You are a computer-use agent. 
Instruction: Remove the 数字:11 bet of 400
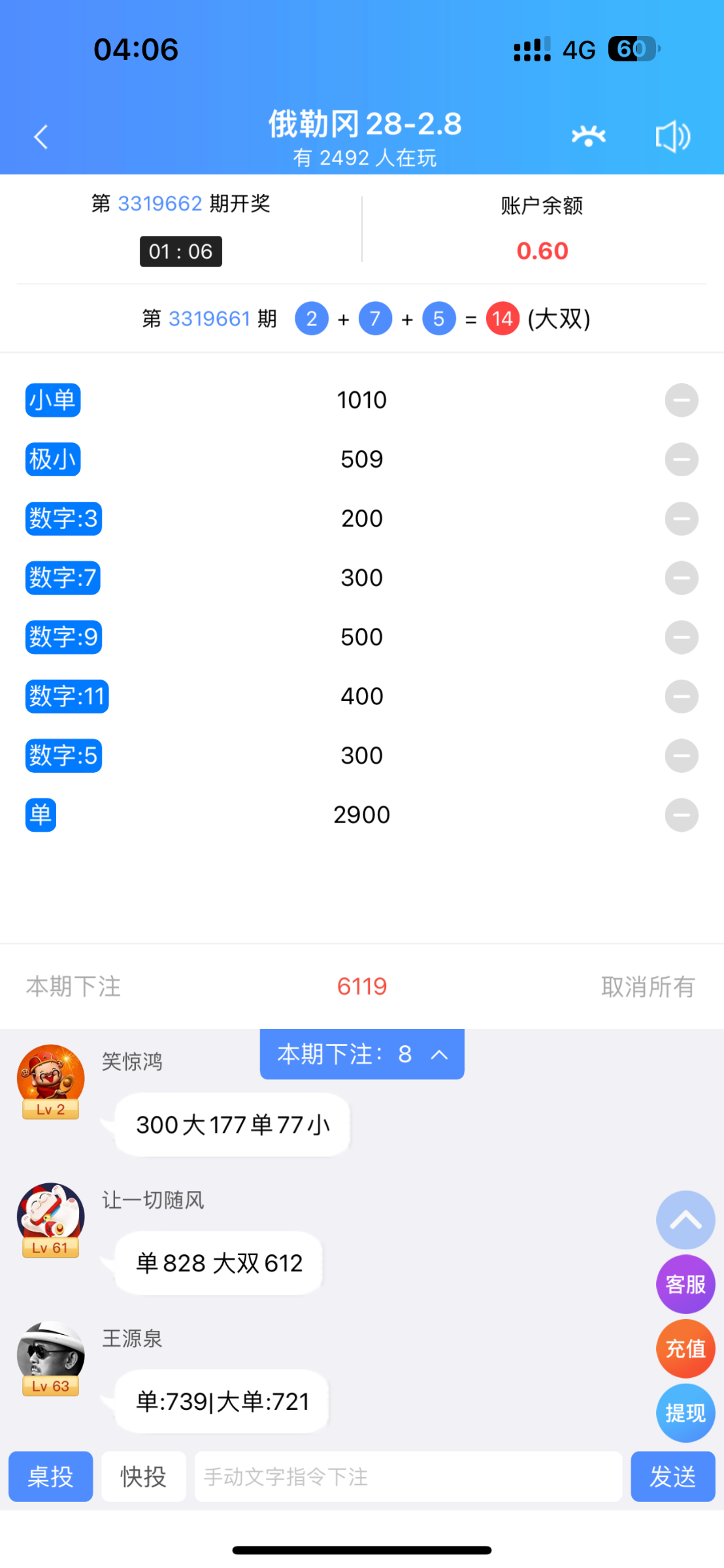click(x=682, y=696)
